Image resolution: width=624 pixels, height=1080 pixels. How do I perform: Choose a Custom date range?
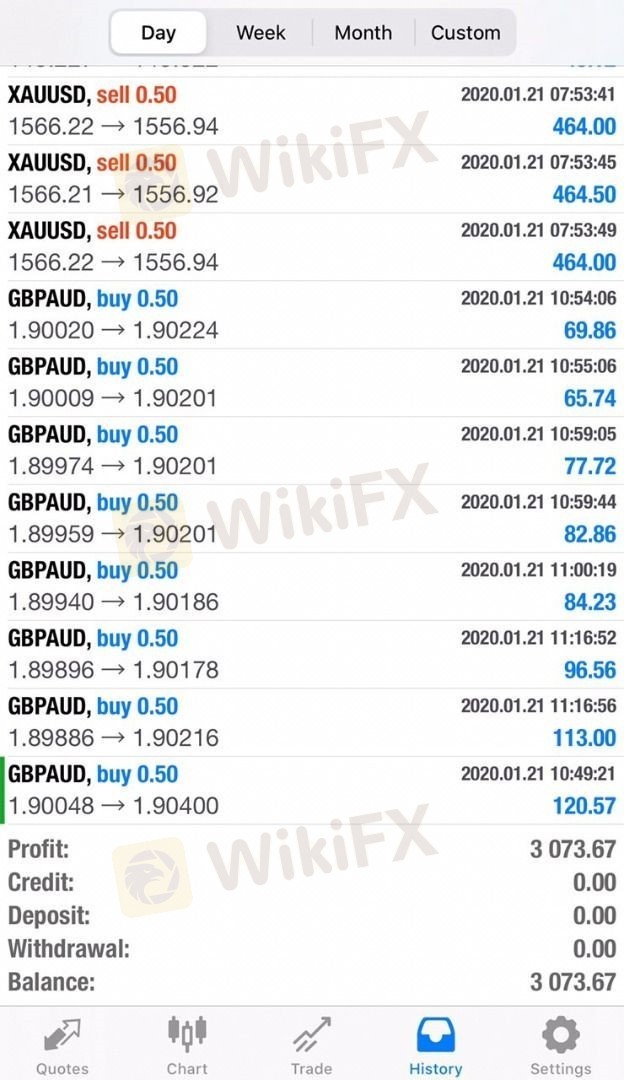[x=465, y=33]
